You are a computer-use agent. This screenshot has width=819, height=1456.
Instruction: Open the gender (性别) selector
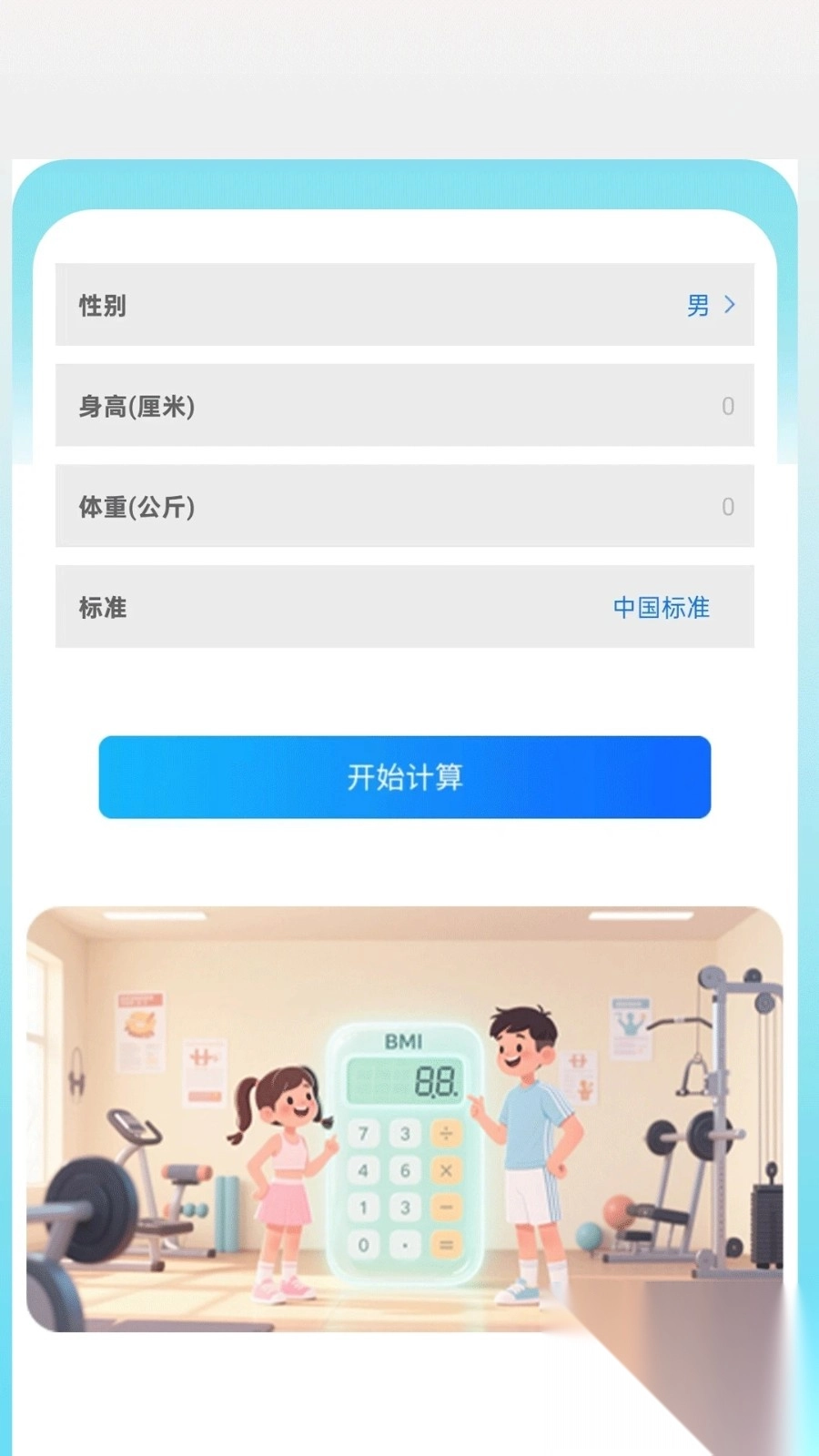click(405, 306)
